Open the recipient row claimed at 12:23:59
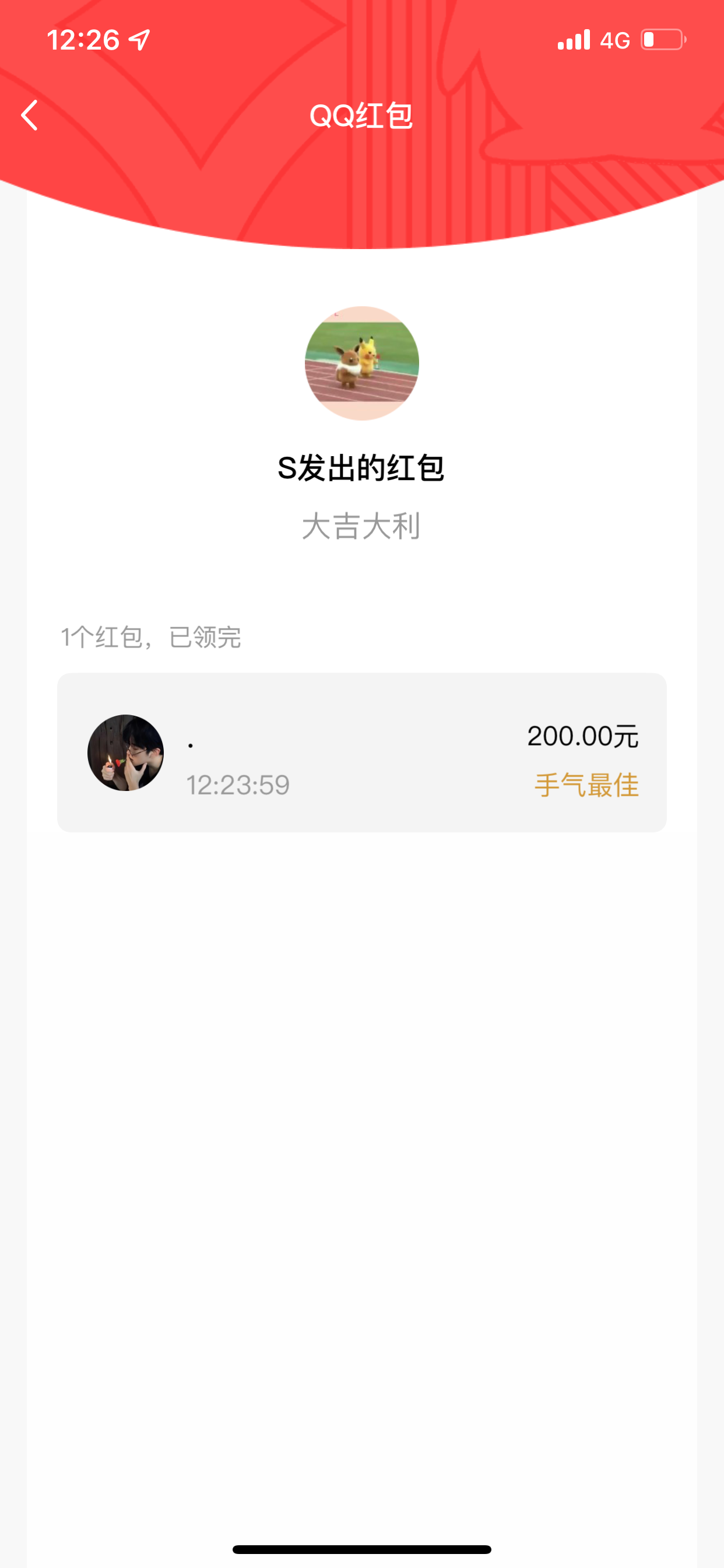The height and width of the screenshot is (1568, 724). [x=361, y=752]
